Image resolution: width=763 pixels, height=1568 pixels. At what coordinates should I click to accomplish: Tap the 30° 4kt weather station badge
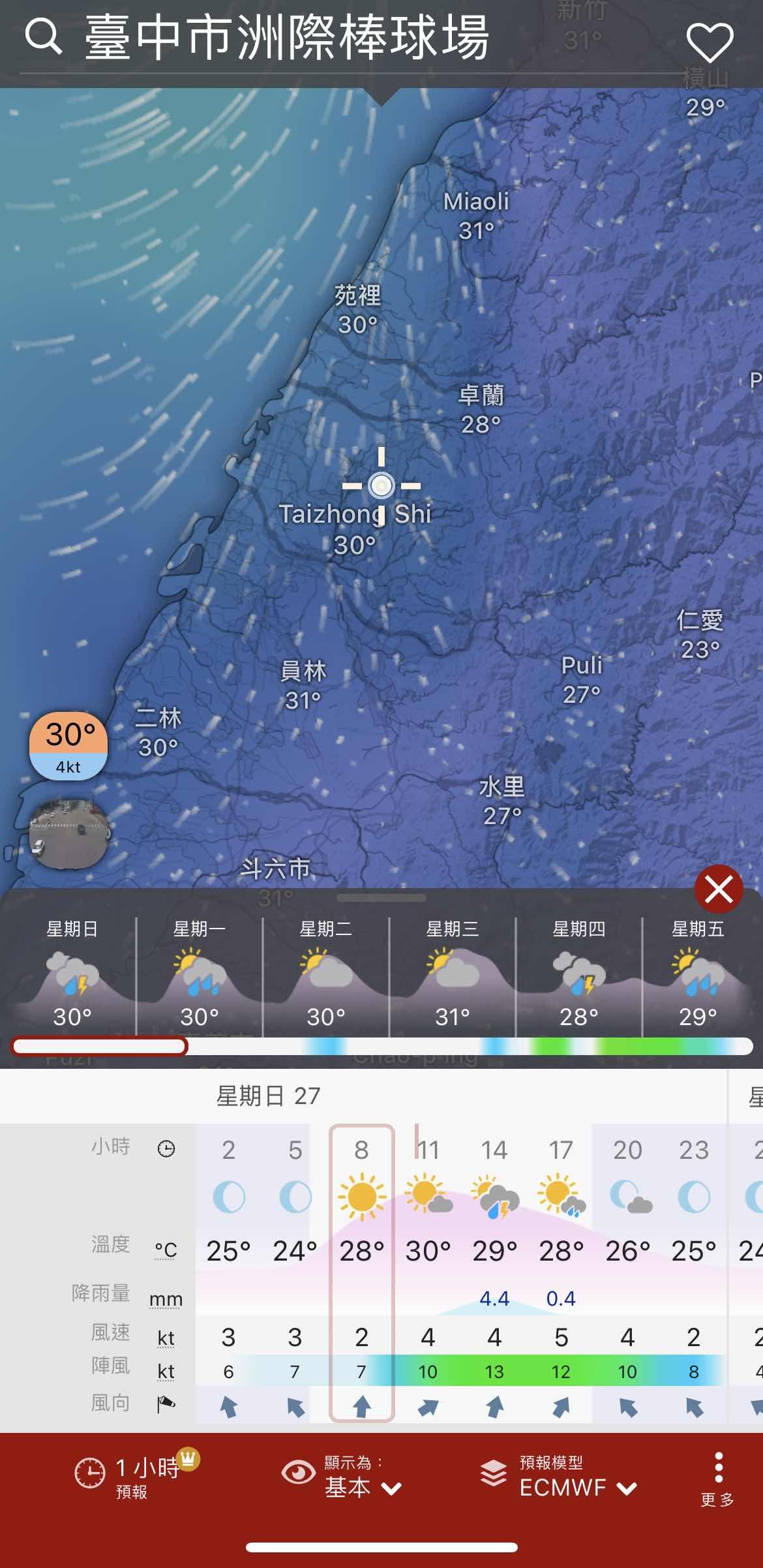[x=68, y=745]
